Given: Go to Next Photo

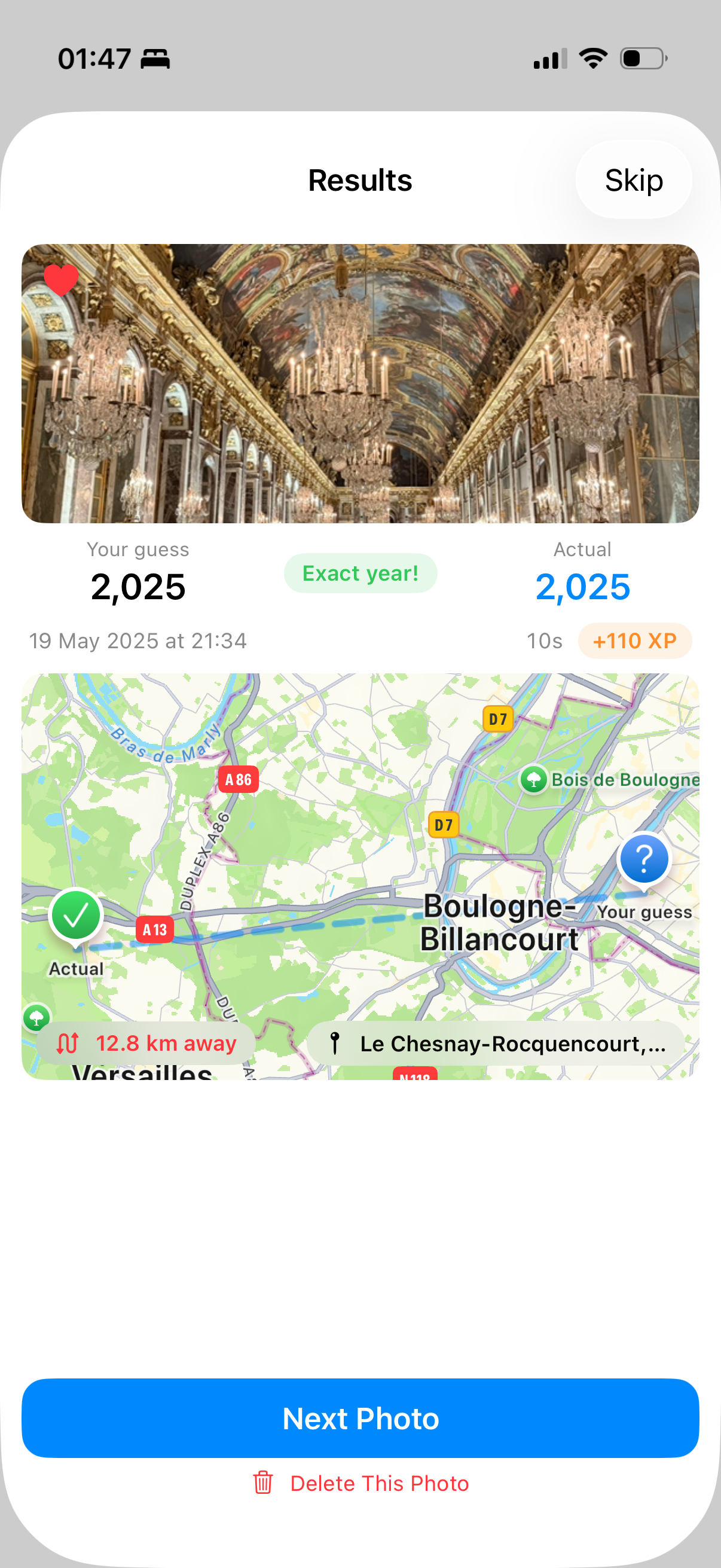Looking at the screenshot, I should click(360, 1418).
